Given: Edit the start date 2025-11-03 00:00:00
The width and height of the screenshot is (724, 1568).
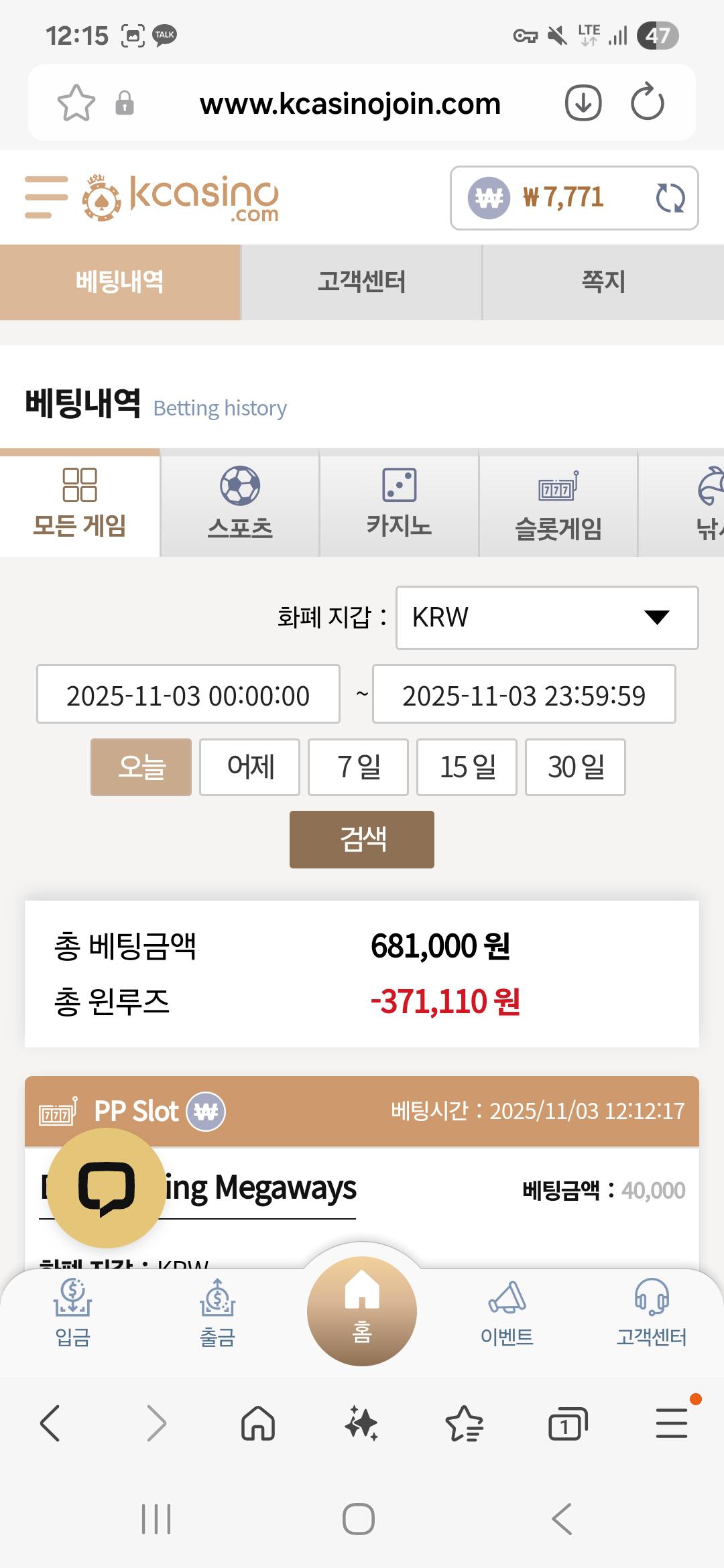Looking at the screenshot, I should (x=188, y=695).
